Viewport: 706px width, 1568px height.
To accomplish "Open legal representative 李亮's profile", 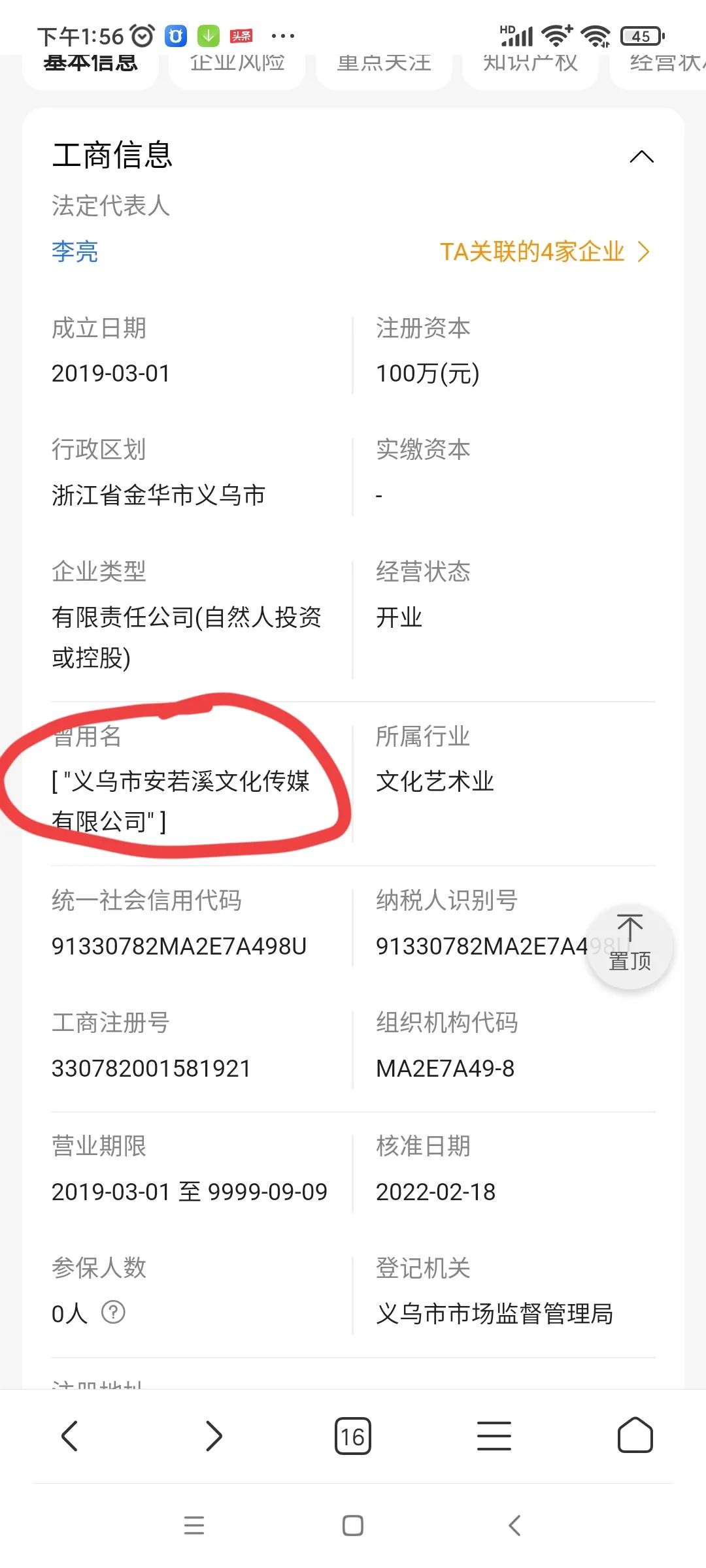I will [x=75, y=252].
